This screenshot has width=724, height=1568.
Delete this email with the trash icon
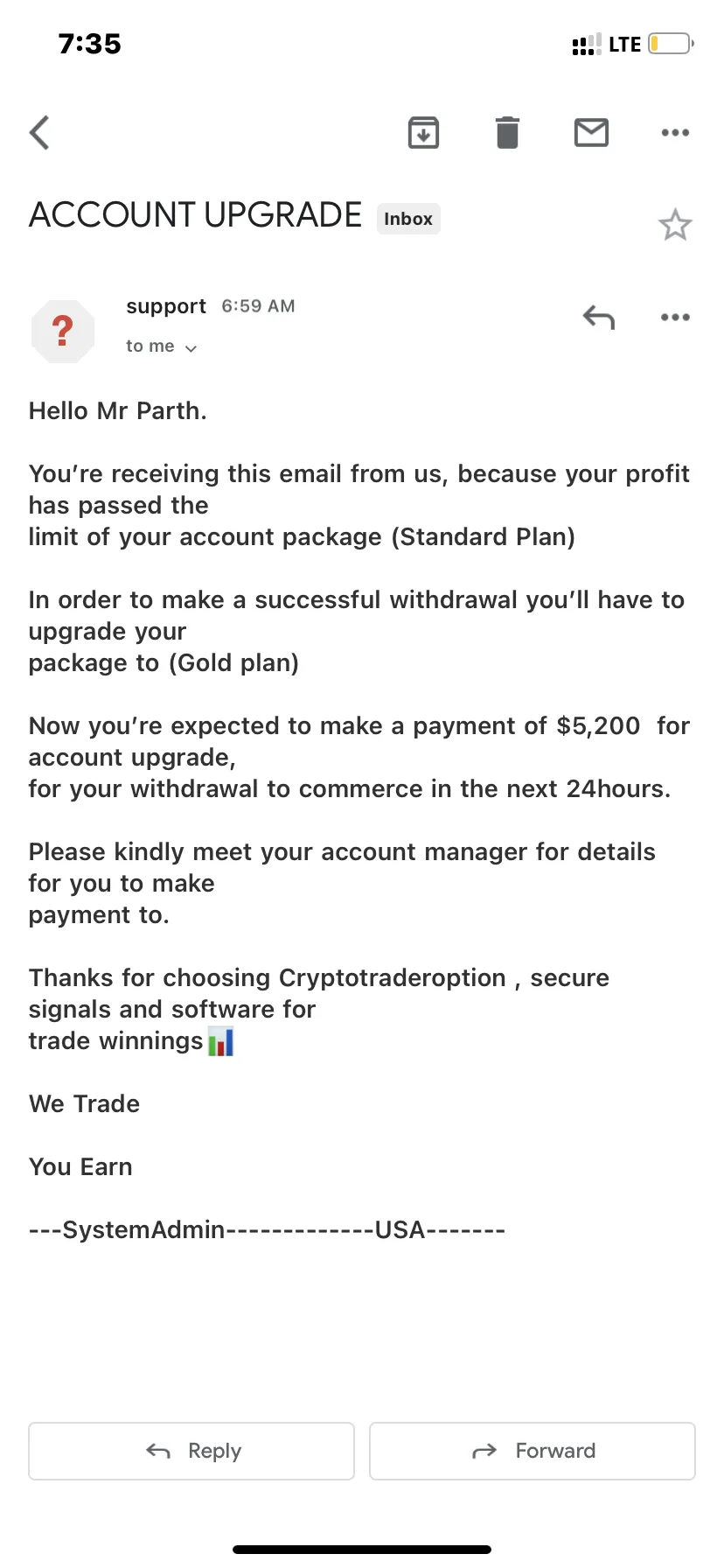507,133
